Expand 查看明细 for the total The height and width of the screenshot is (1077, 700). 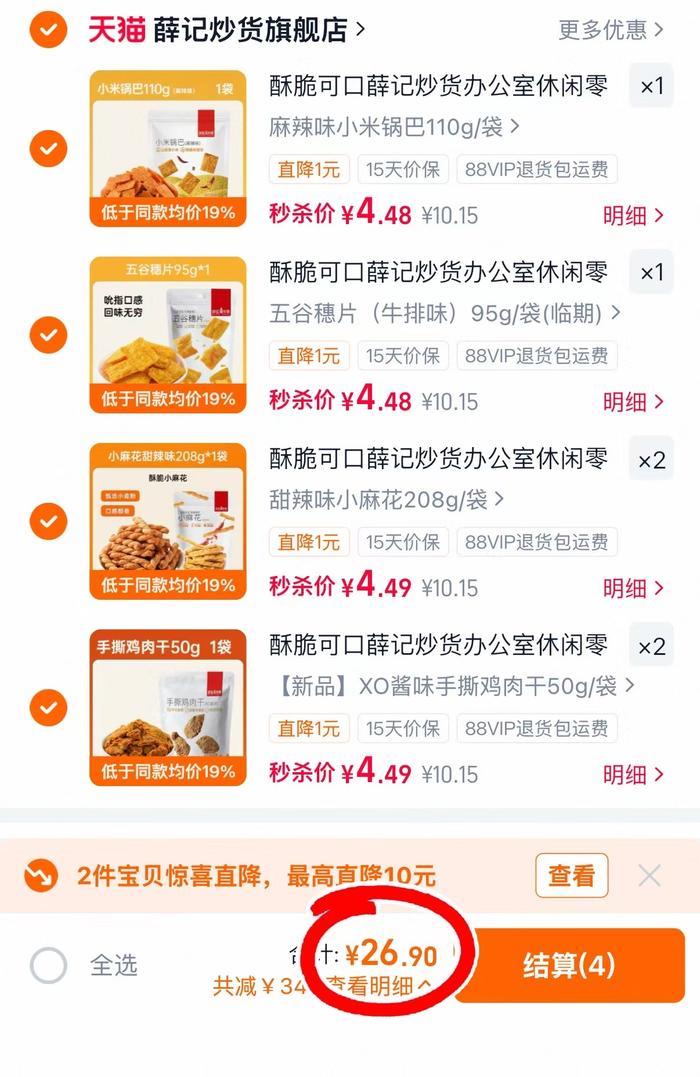[378, 986]
